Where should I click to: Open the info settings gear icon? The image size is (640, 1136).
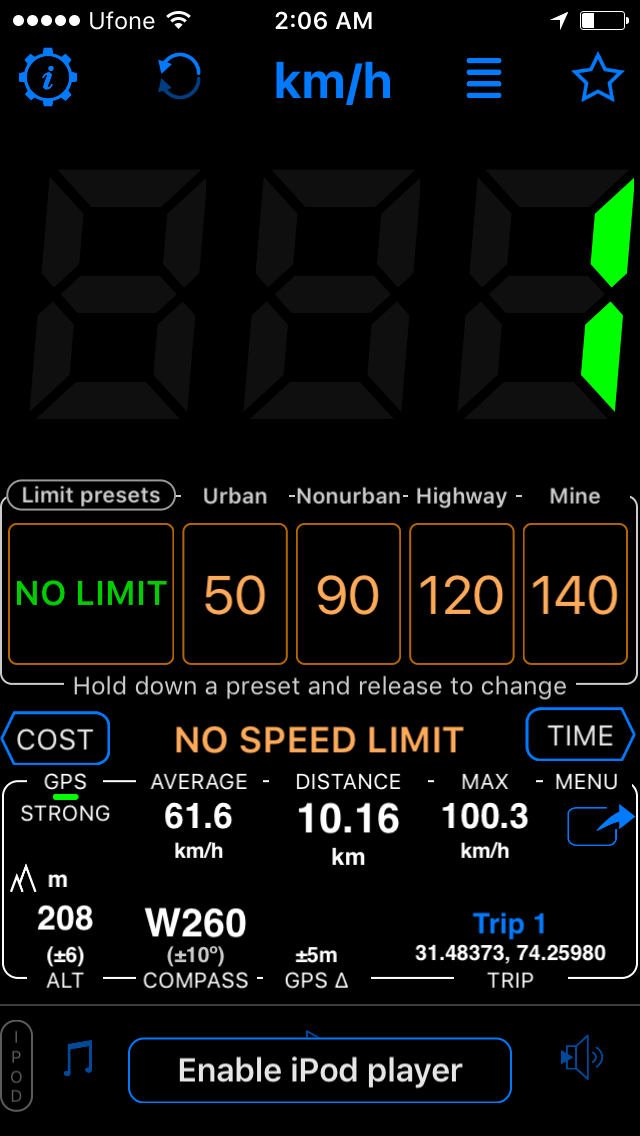coord(48,78)
